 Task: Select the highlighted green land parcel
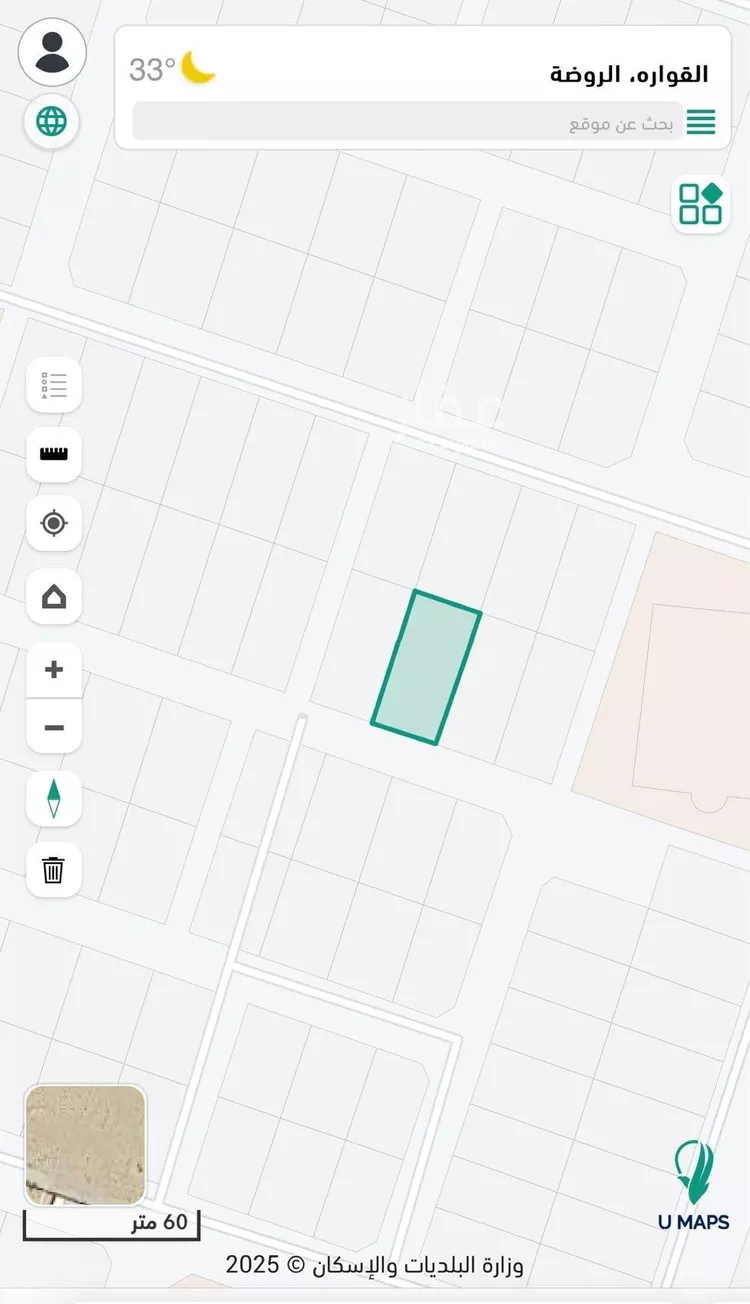[427, 667]
